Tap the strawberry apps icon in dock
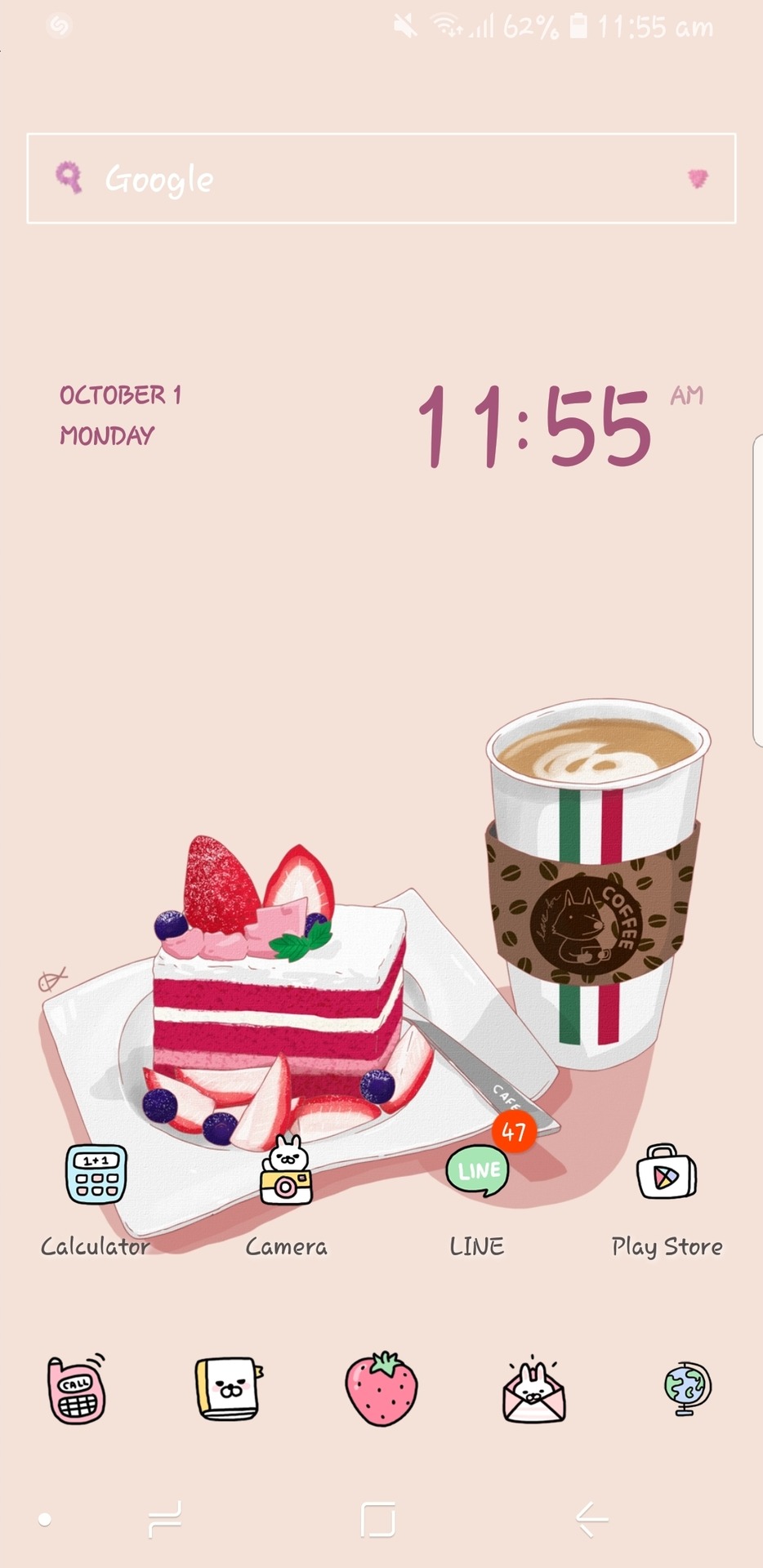763x1568 pixels. click(381, 1388)
